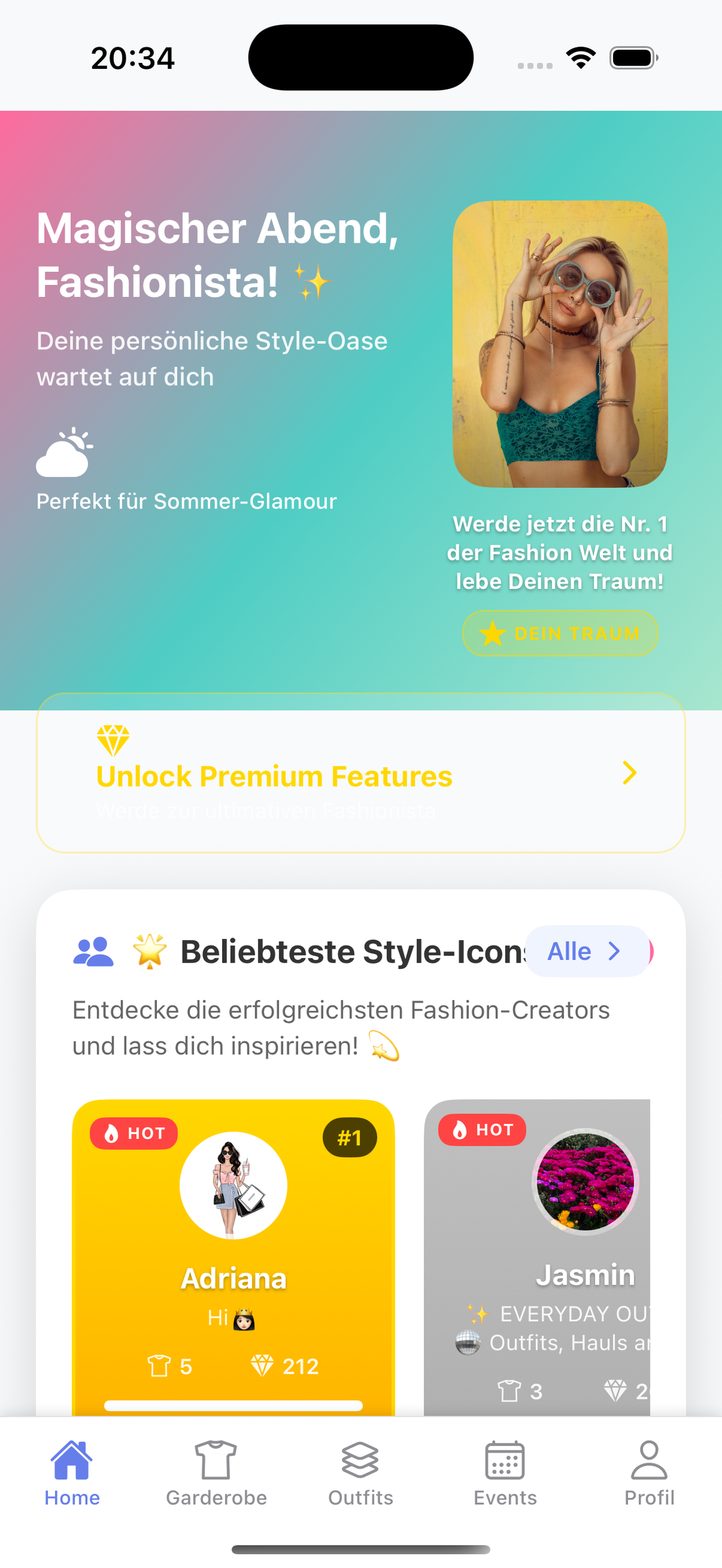Viewport: 722px width, 1568px height.
Task: Tap the star icon inside DEIN TRAUM button
Action: pyautogui.click(x=493, y=633)
